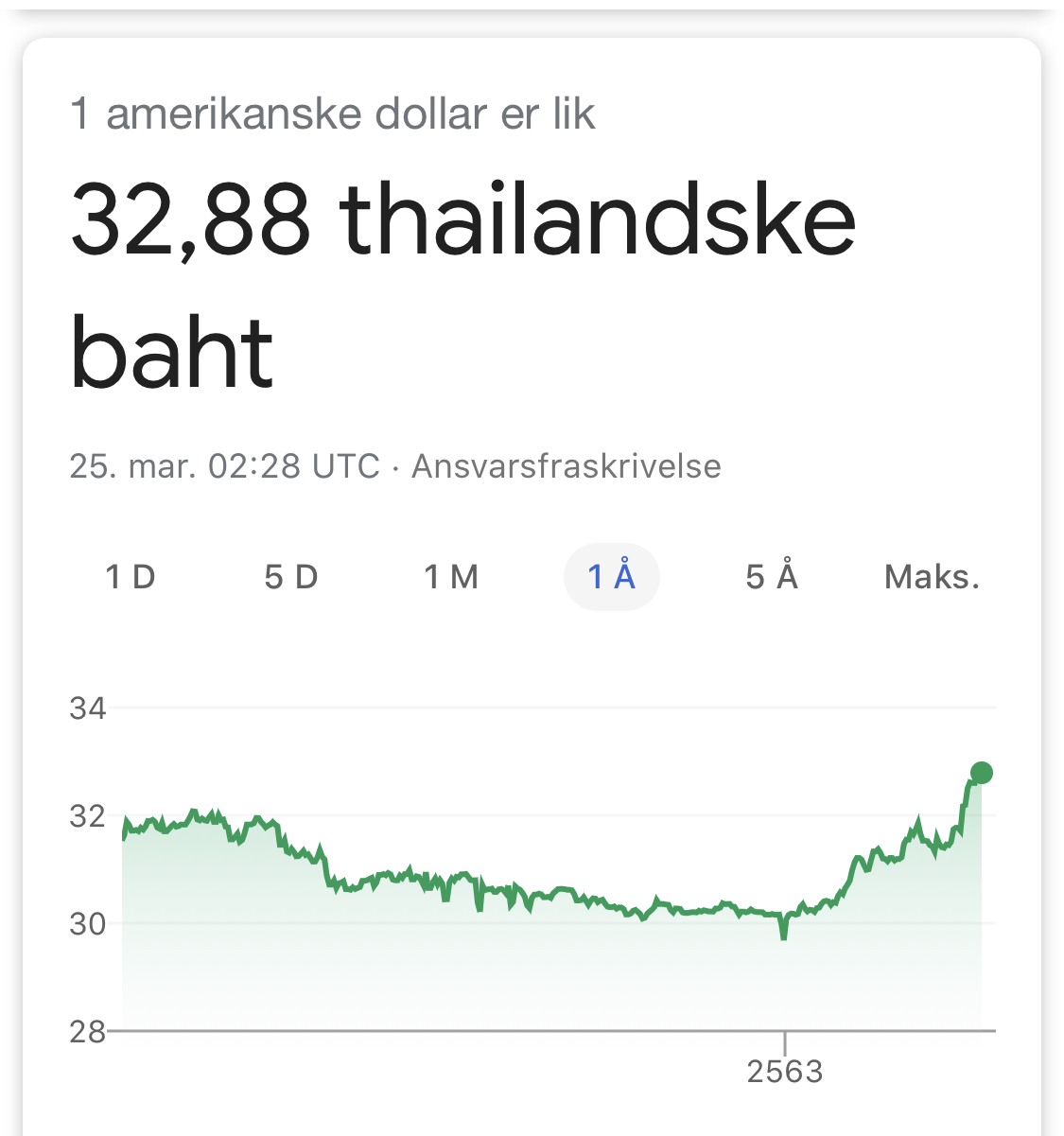Switch to the 5 Å range
This screenshot has width=1064, height=1136.
pyautogui.click(x=772, y=576)
